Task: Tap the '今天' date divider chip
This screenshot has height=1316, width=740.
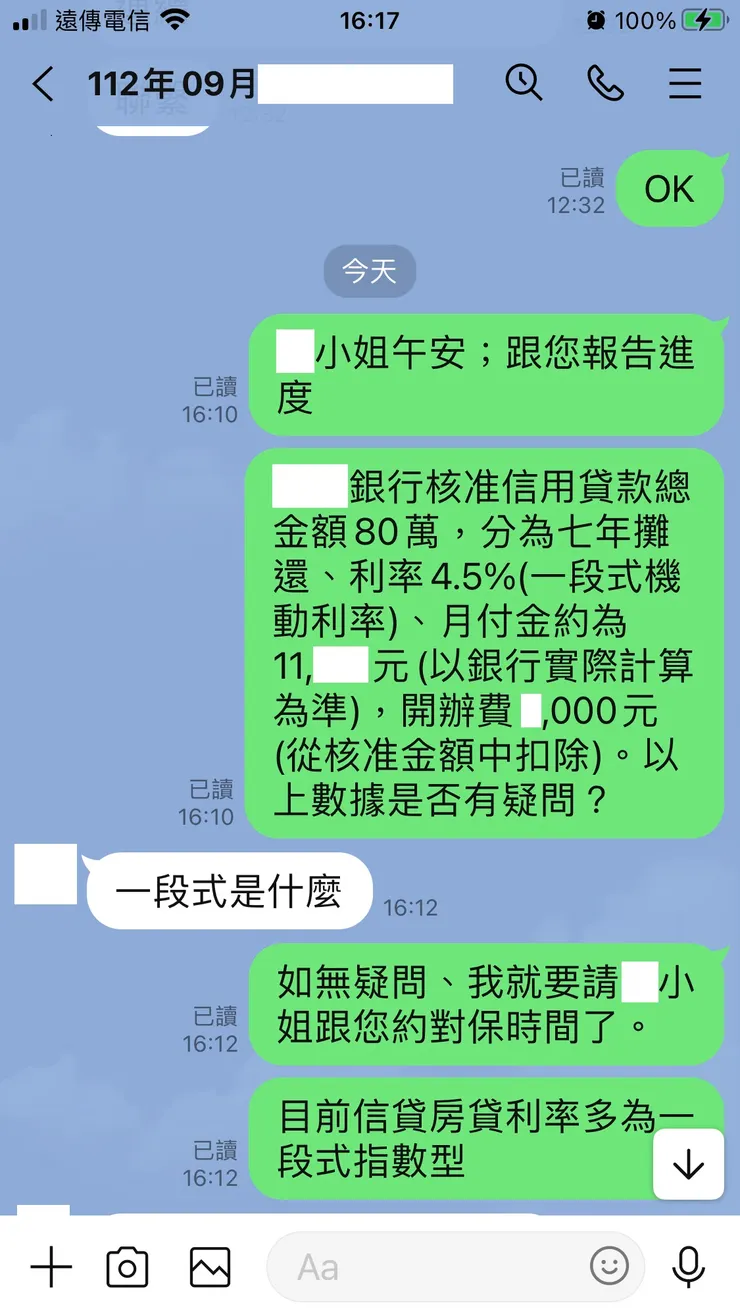Action: [x=370, y=270]
